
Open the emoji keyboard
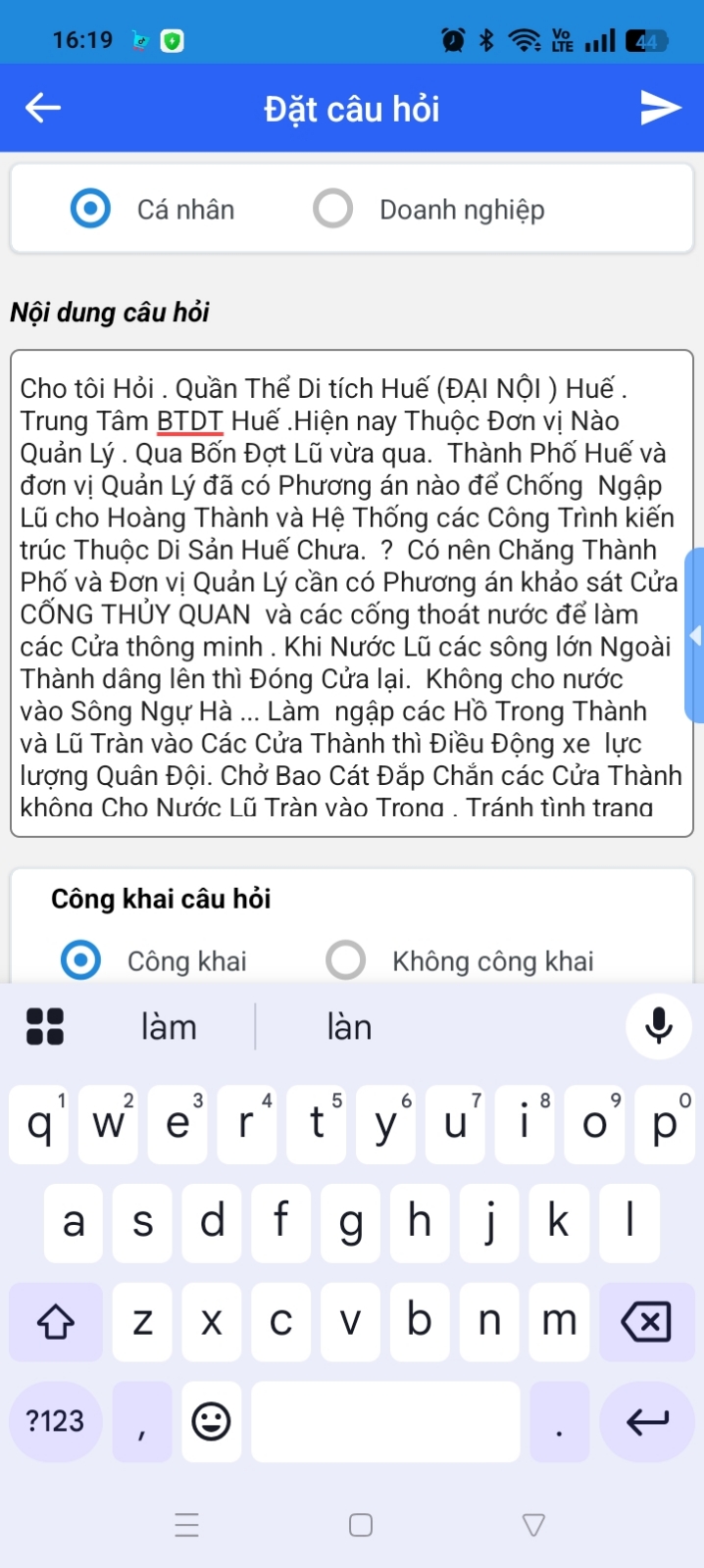211,1421
